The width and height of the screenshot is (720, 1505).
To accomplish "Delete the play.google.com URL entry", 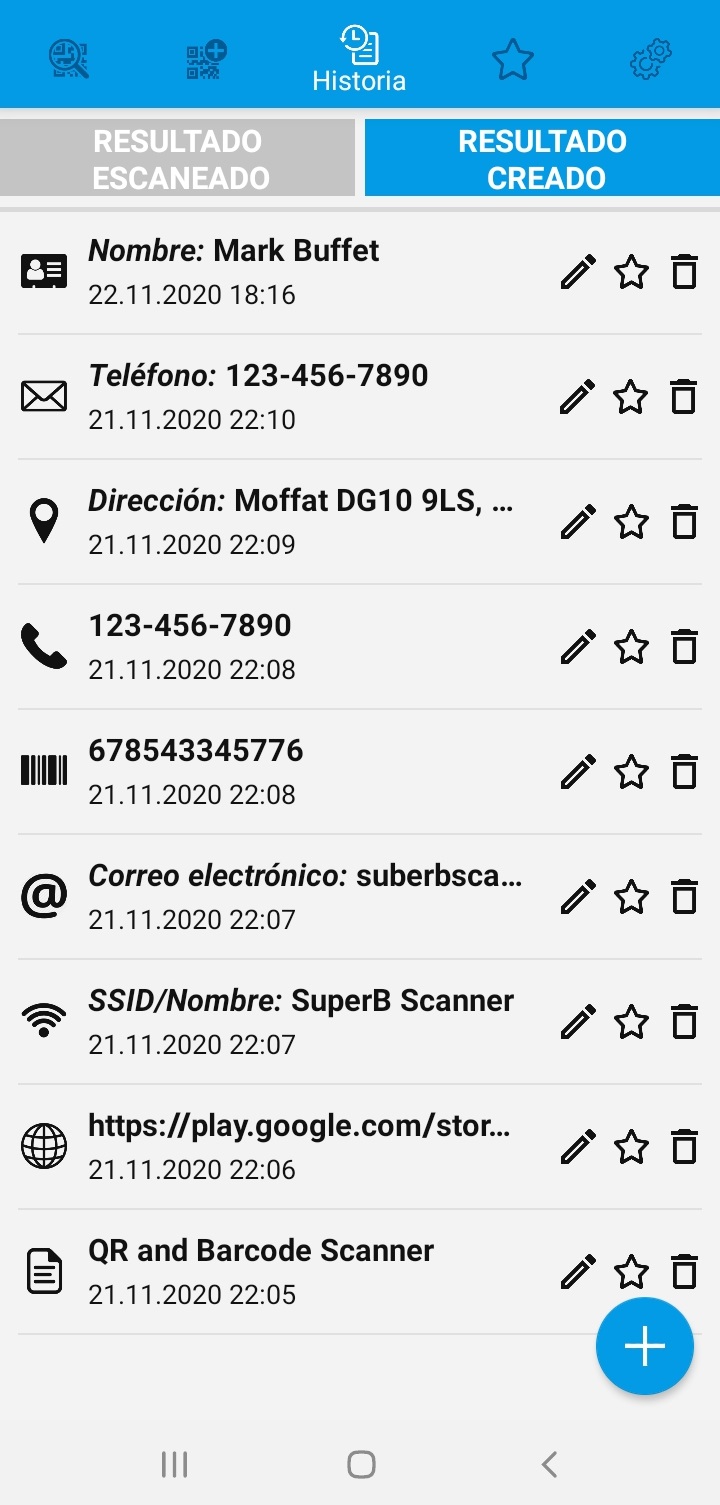I will click(684, 1147).
